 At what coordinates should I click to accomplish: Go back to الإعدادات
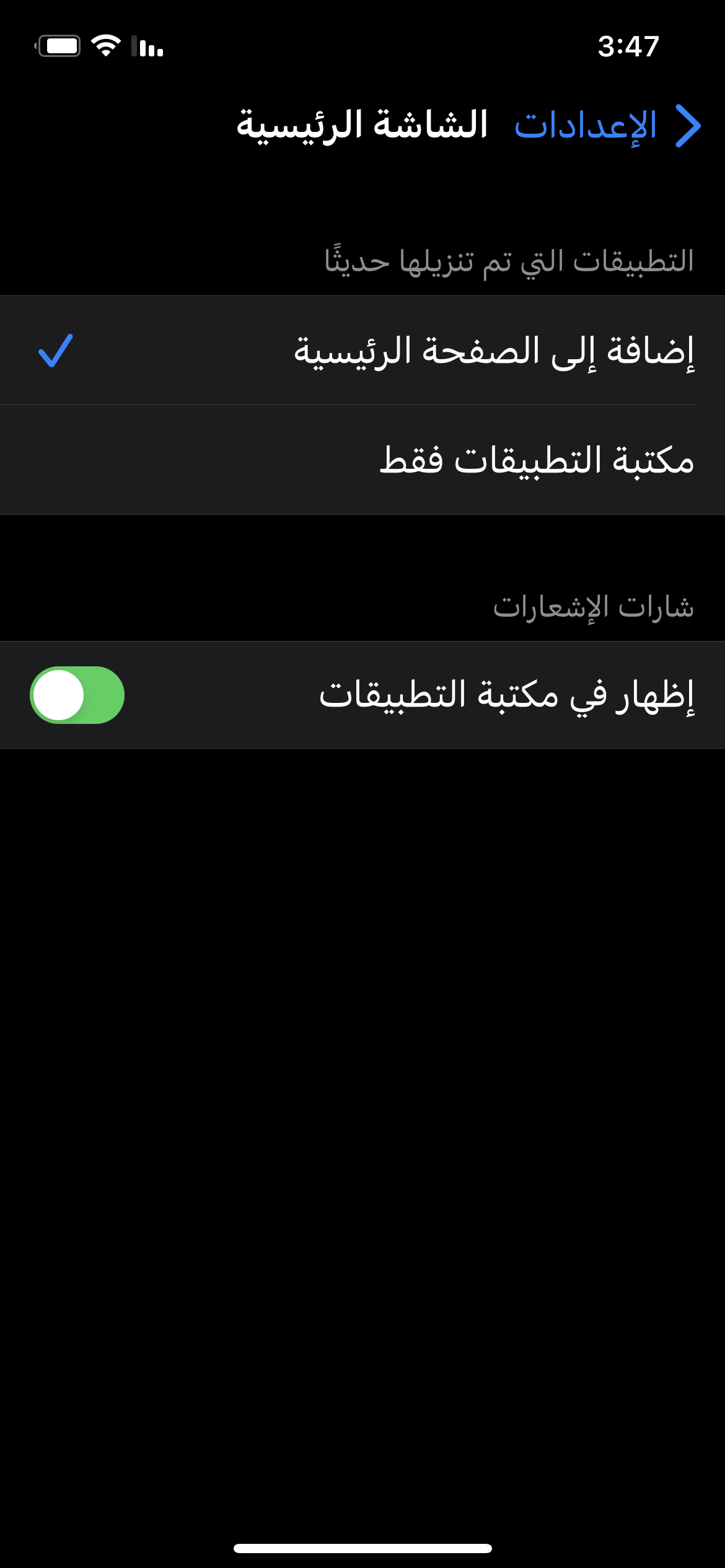607,126
